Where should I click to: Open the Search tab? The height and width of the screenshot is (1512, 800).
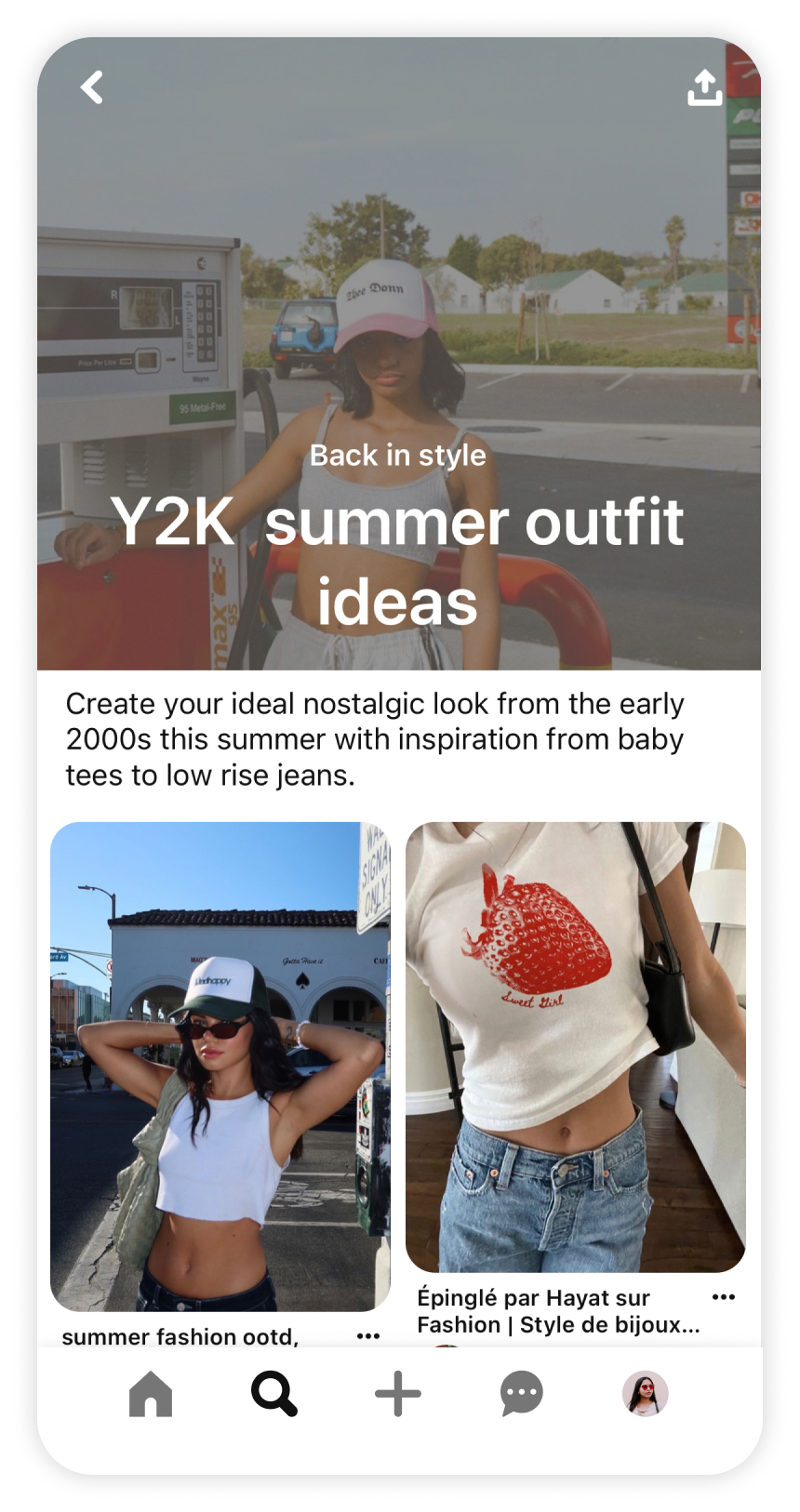[x=274, y=1394]
